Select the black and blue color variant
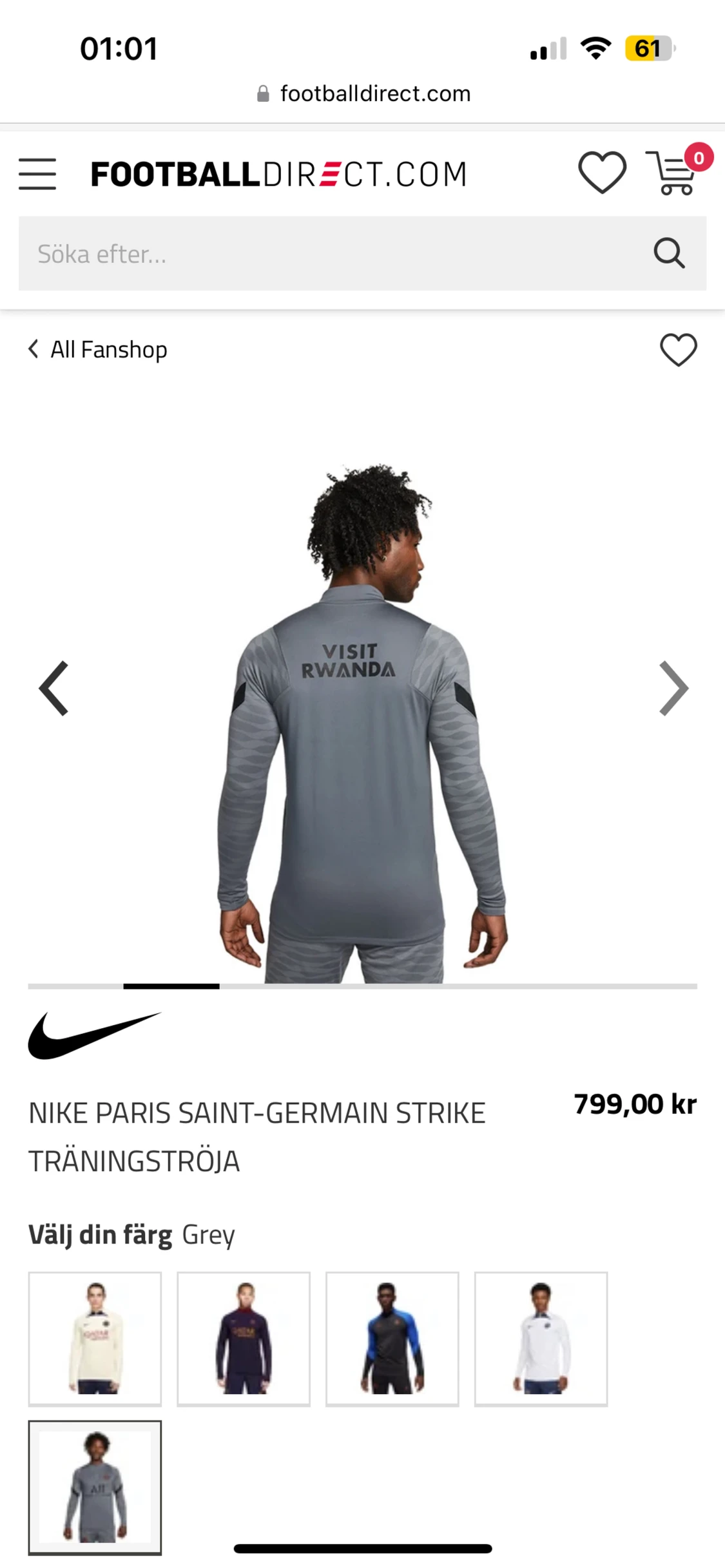 click(392, 1339)
